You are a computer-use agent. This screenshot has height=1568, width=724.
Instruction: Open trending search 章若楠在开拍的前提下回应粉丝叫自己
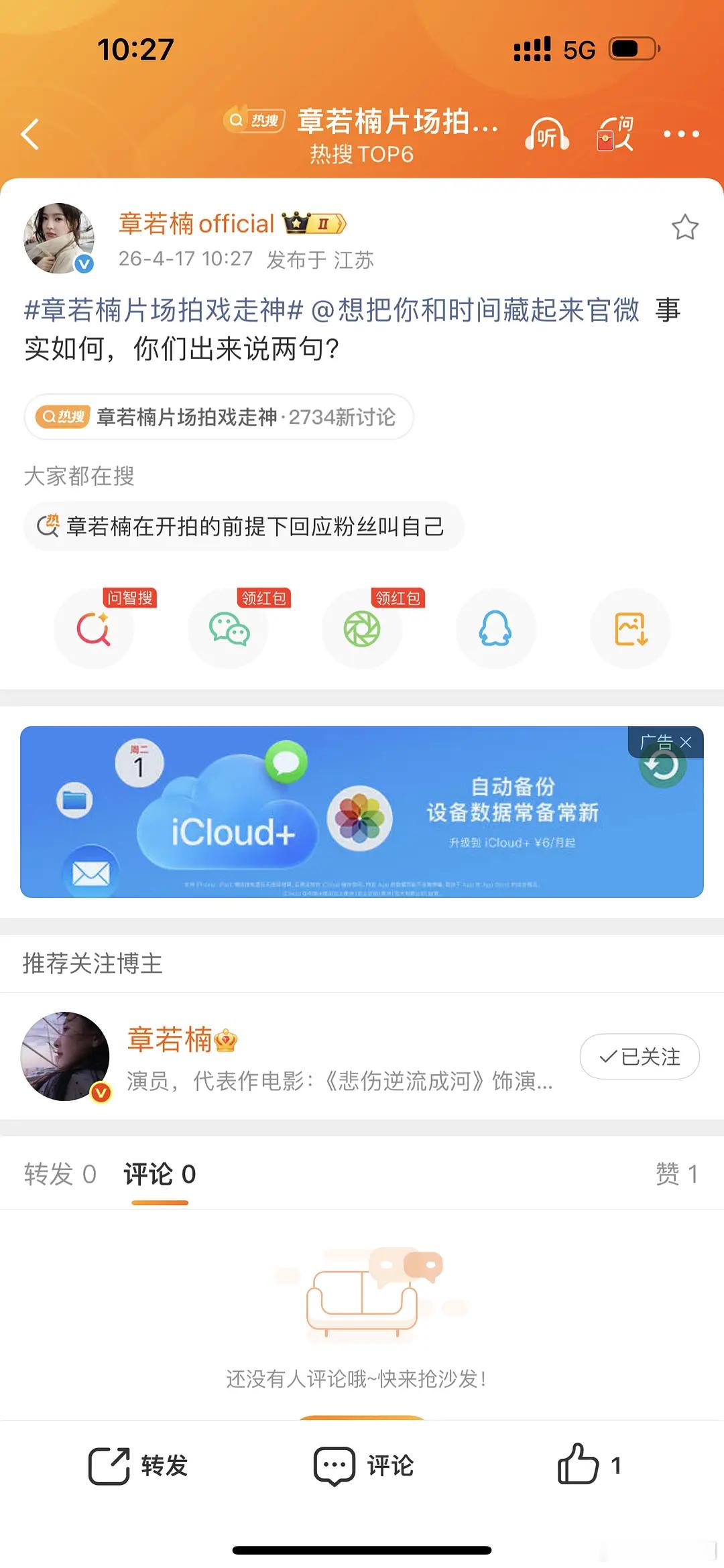click(248, 528)
